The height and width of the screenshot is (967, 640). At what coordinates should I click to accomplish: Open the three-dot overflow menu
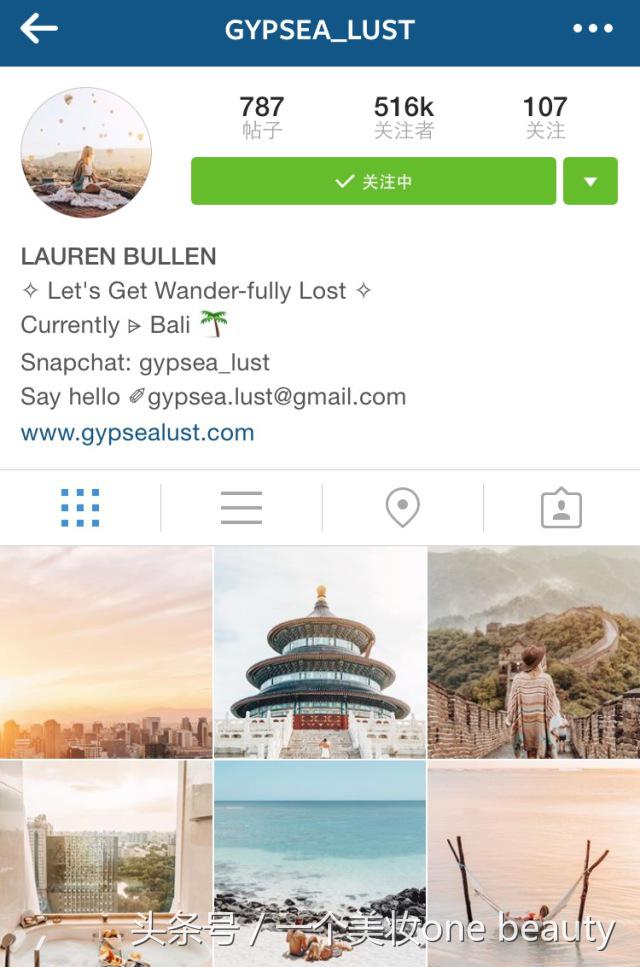pos(593,29)
